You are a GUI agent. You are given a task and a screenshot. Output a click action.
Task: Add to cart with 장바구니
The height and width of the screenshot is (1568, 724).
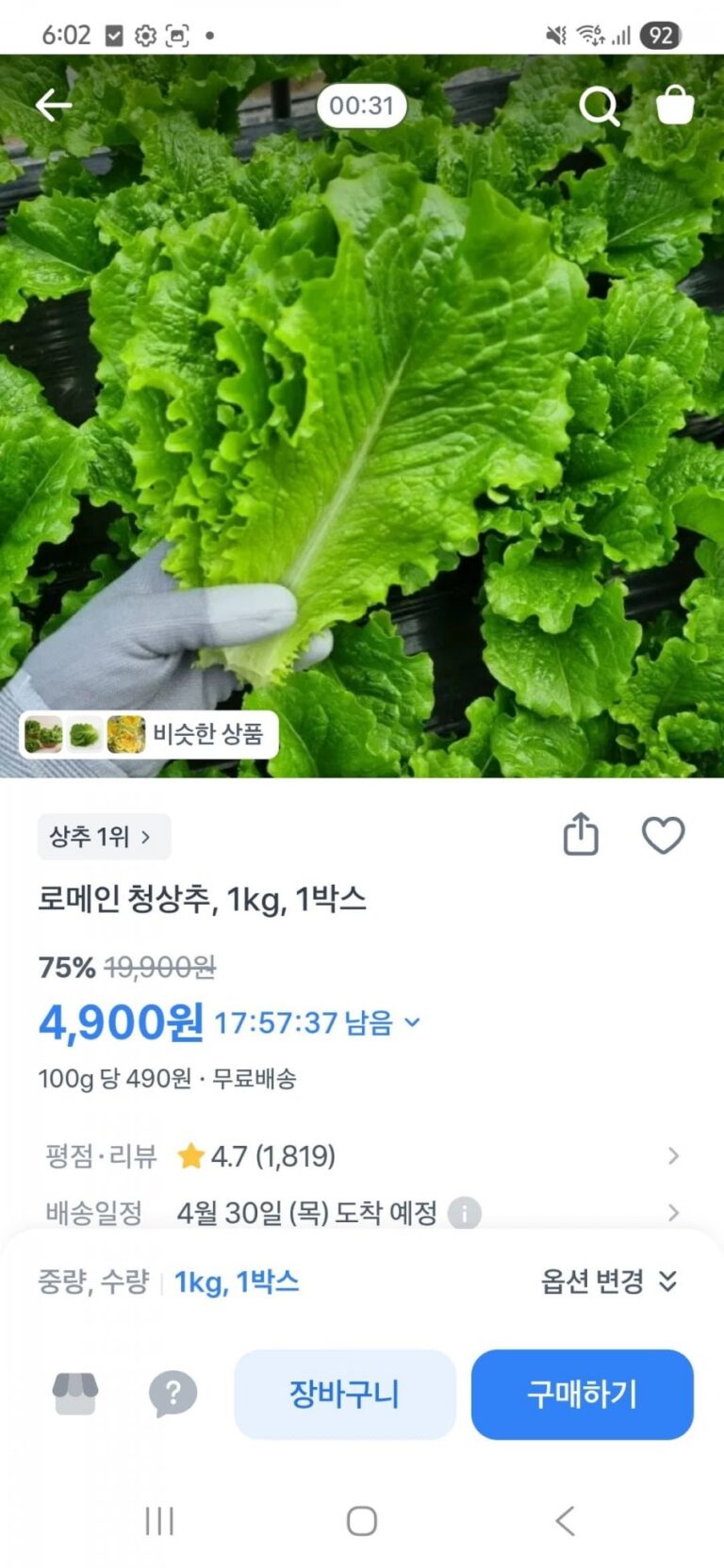pyautogui.click(x=345, y=1394)
